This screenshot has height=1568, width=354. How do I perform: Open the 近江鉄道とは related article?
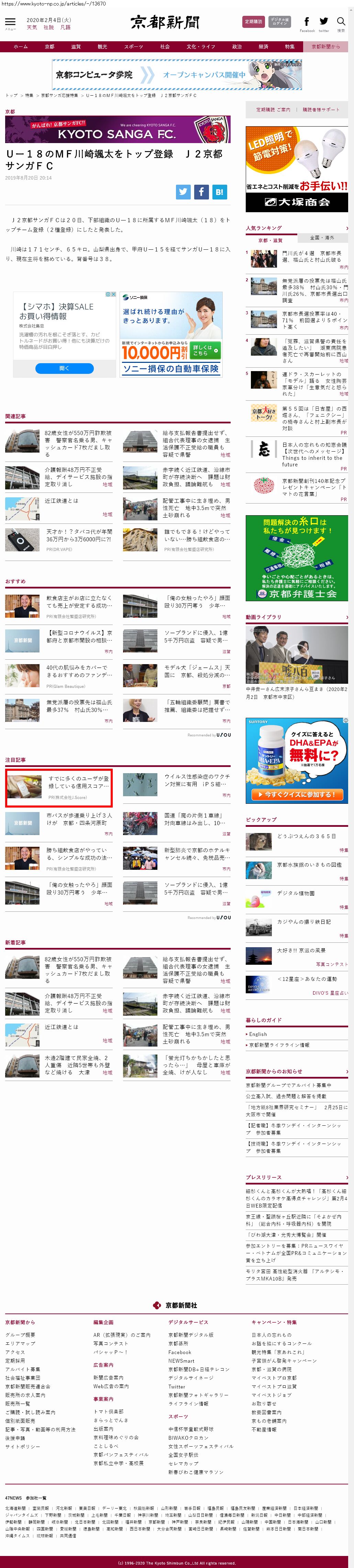[x=62, y=500]
